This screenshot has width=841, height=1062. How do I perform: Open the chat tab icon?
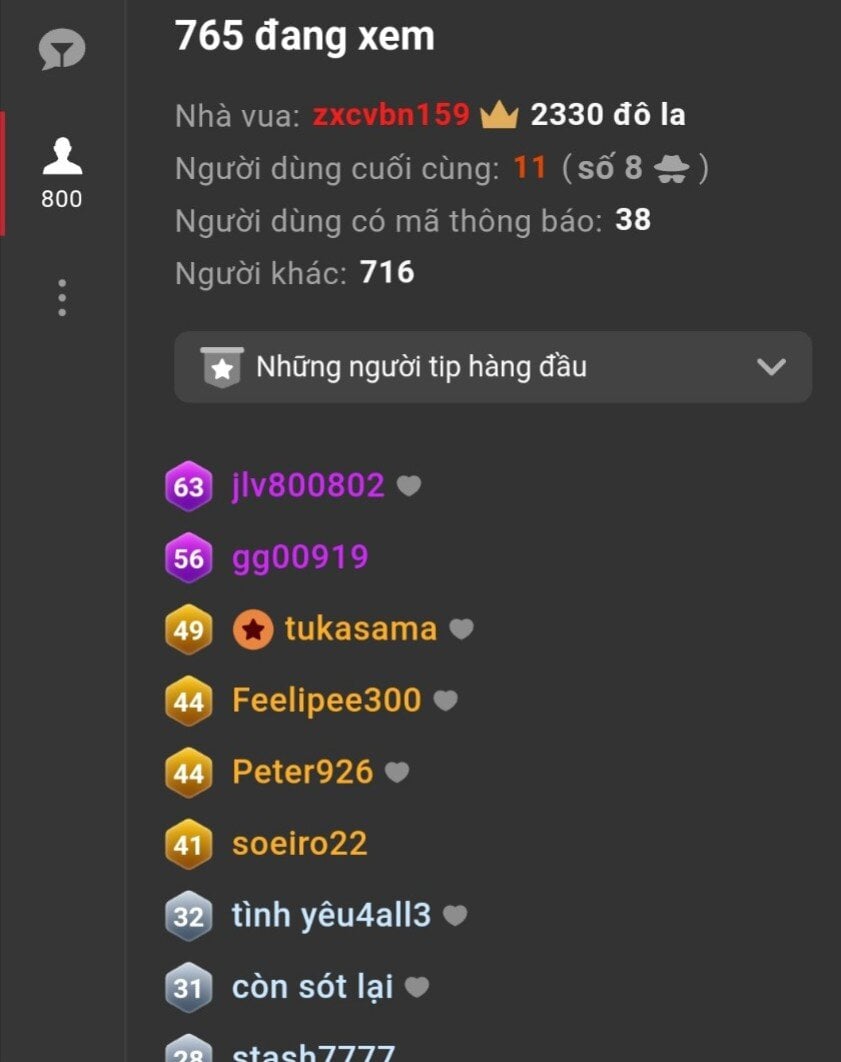62,50
